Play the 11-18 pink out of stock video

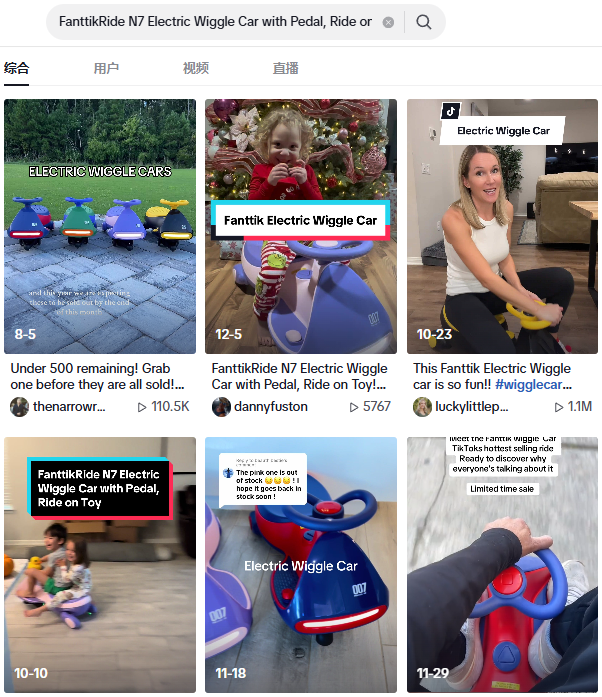[301, 564]
